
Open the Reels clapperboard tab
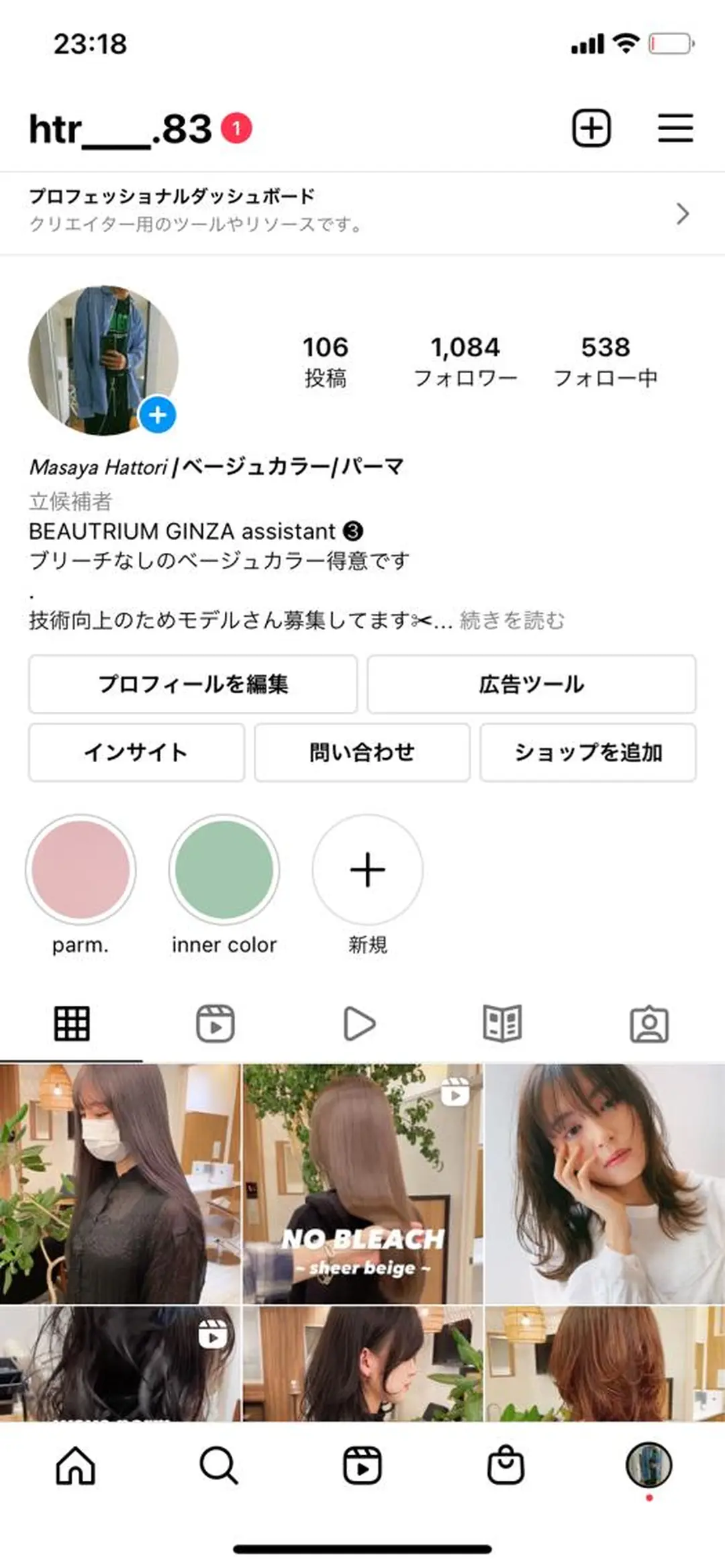215,1024
